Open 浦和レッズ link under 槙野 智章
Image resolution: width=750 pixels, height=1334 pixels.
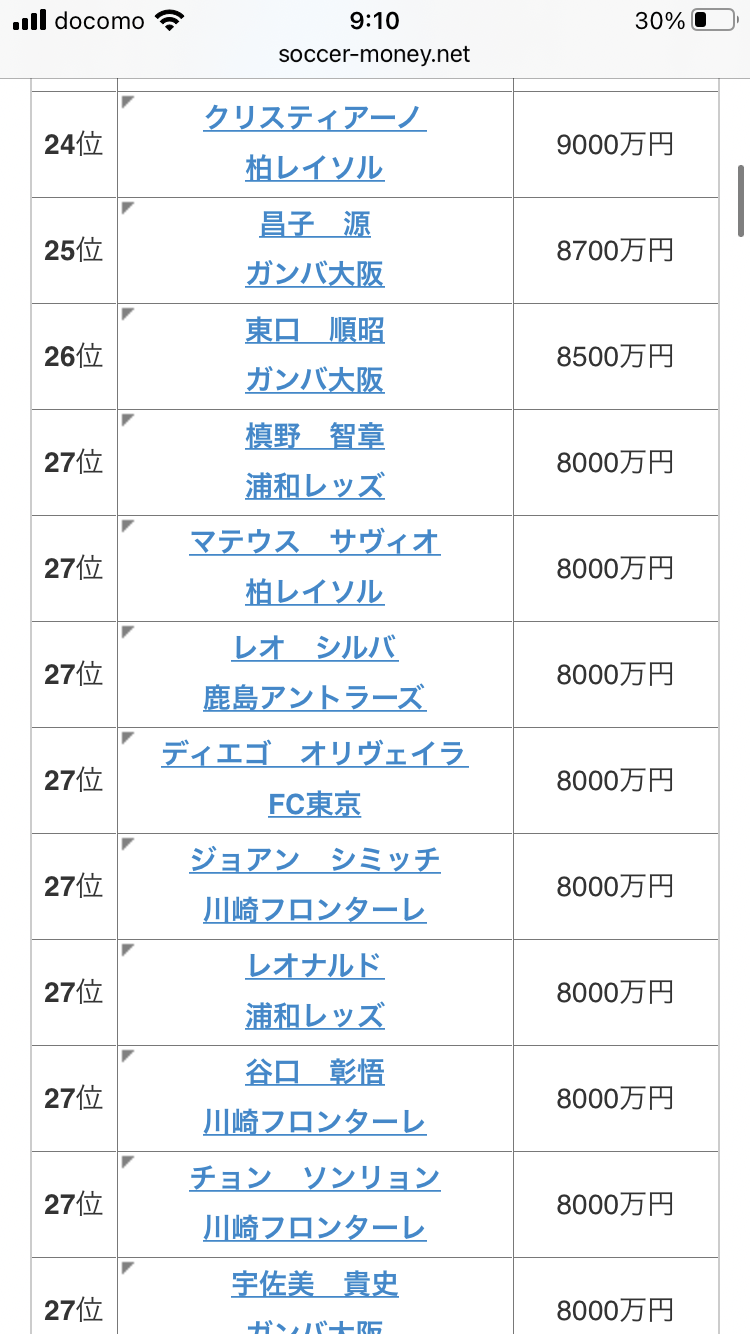315,486
